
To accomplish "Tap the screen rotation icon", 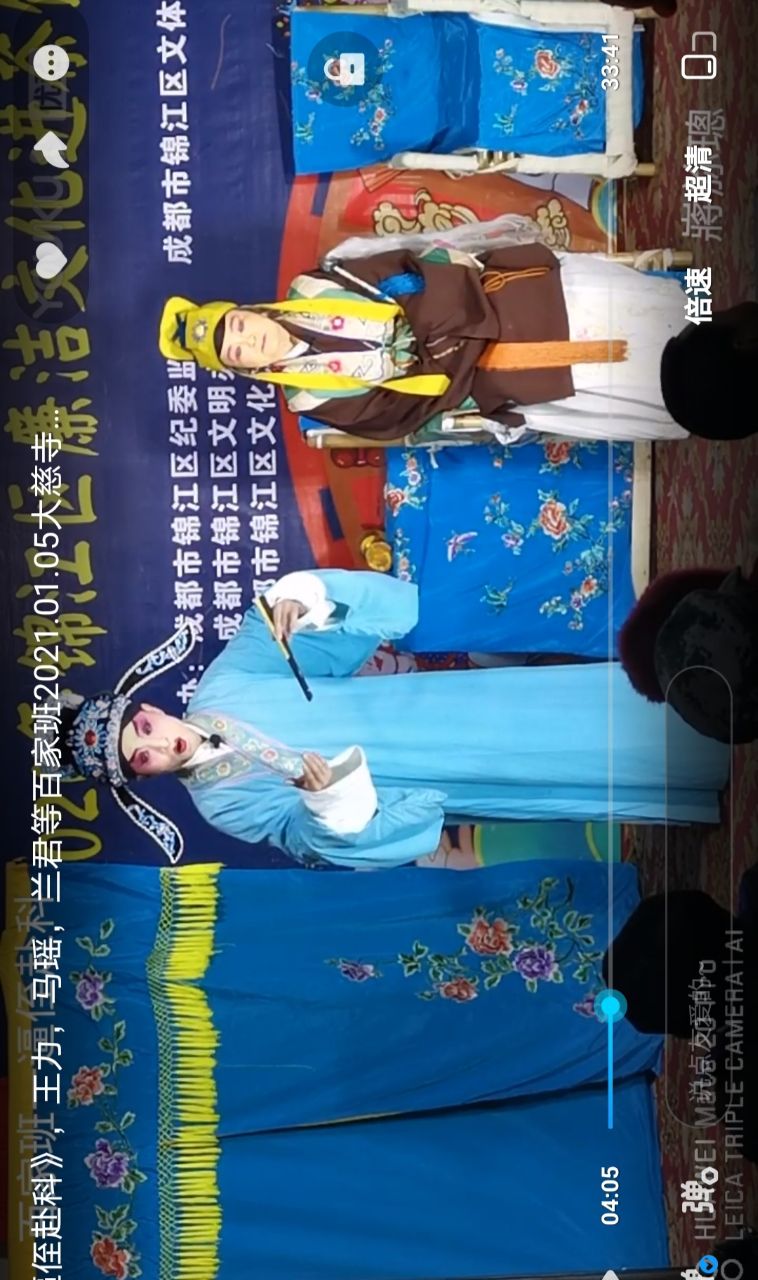I will pos(699,55).
